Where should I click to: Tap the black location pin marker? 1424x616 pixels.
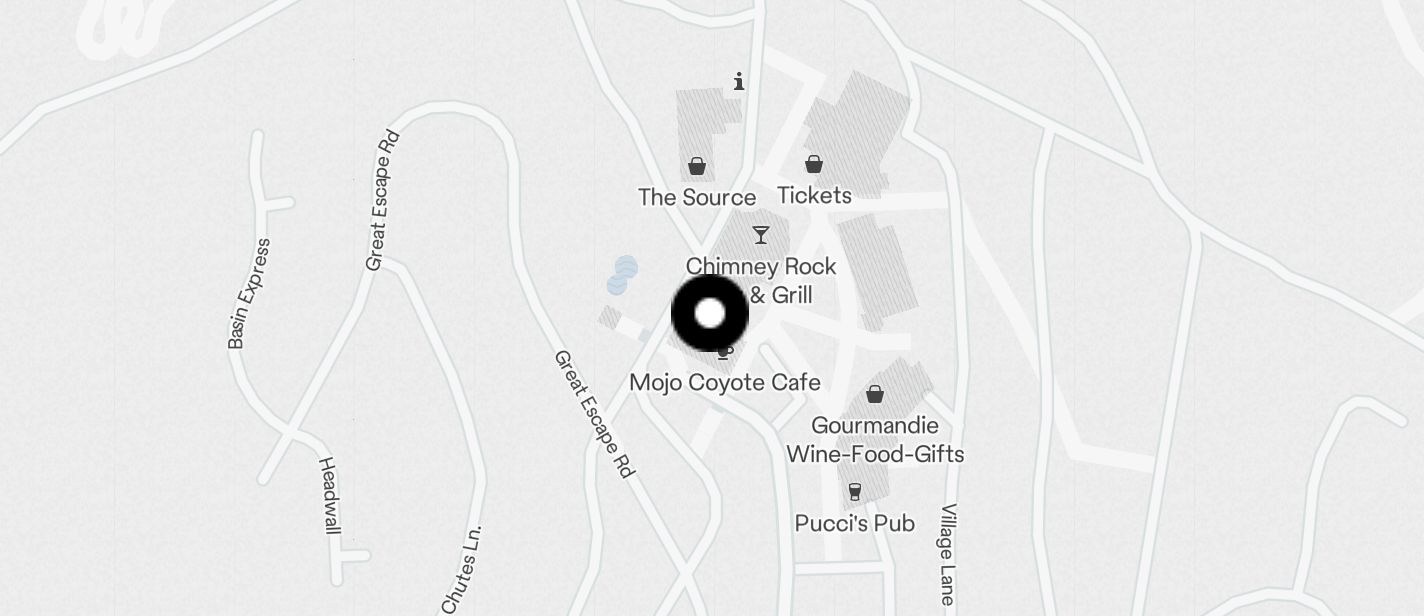[710, 314]
